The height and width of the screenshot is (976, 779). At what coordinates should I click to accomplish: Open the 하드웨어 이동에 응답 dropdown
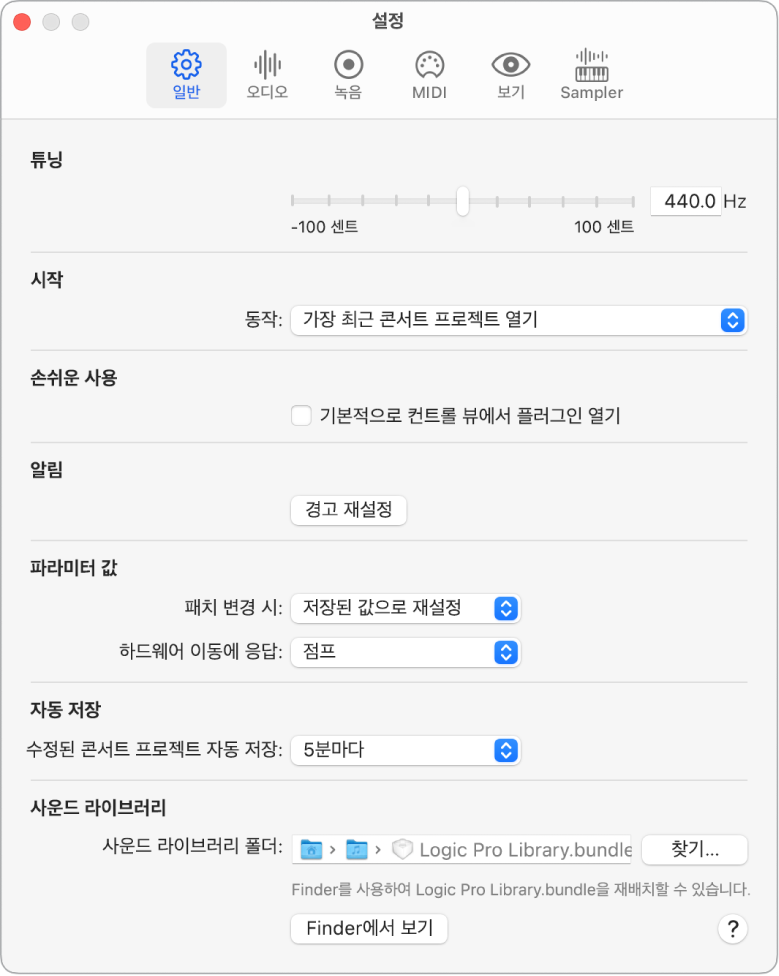(x=405, y=653)
